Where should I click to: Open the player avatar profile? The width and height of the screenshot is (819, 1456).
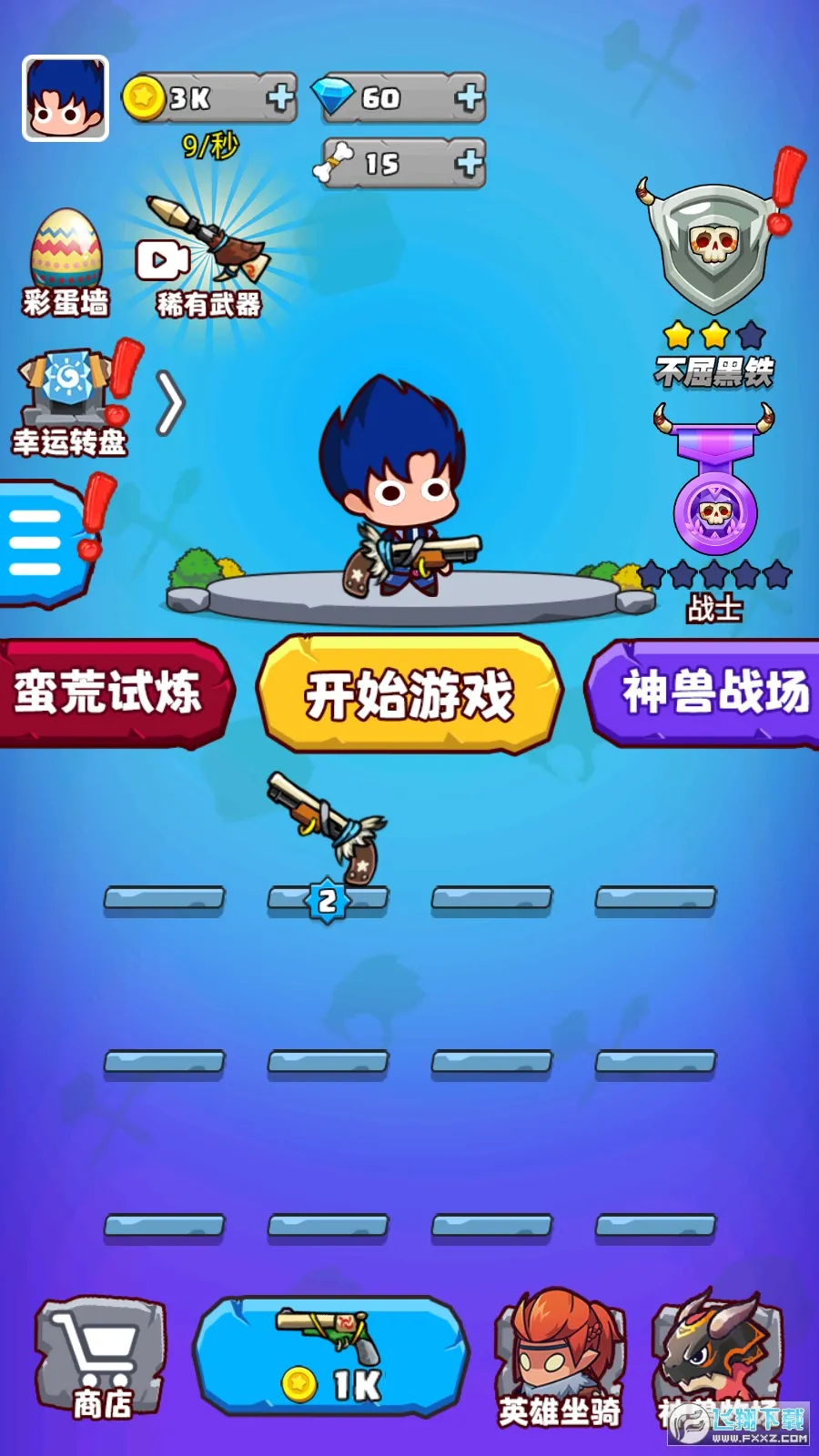pos(66,98)
